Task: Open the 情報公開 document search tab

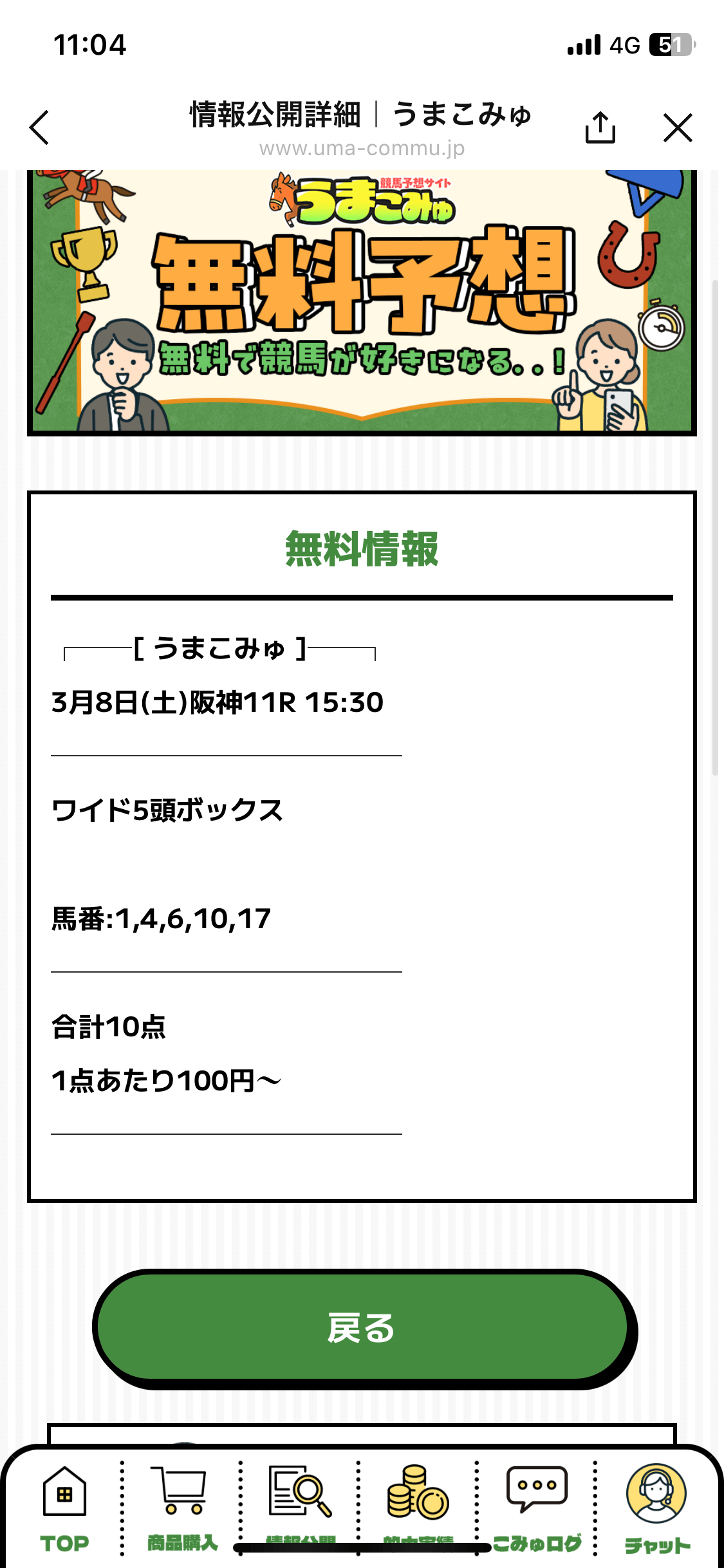Action: 300,1507
